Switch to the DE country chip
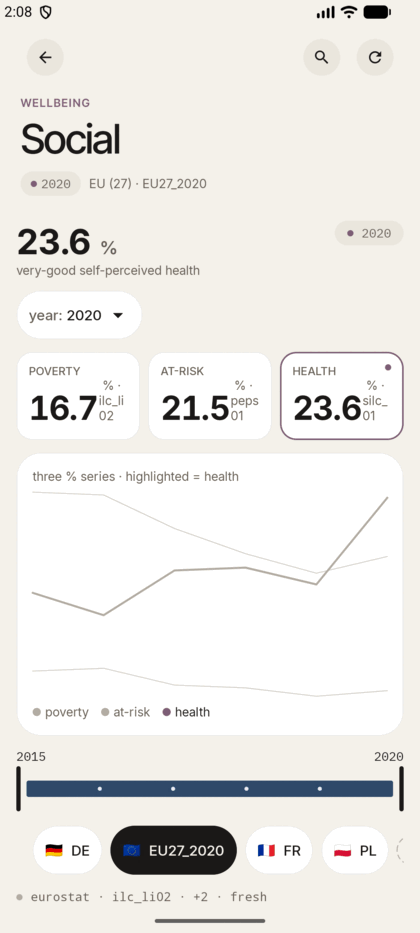This screenshot has height=933, width=420. click(67, 850)
